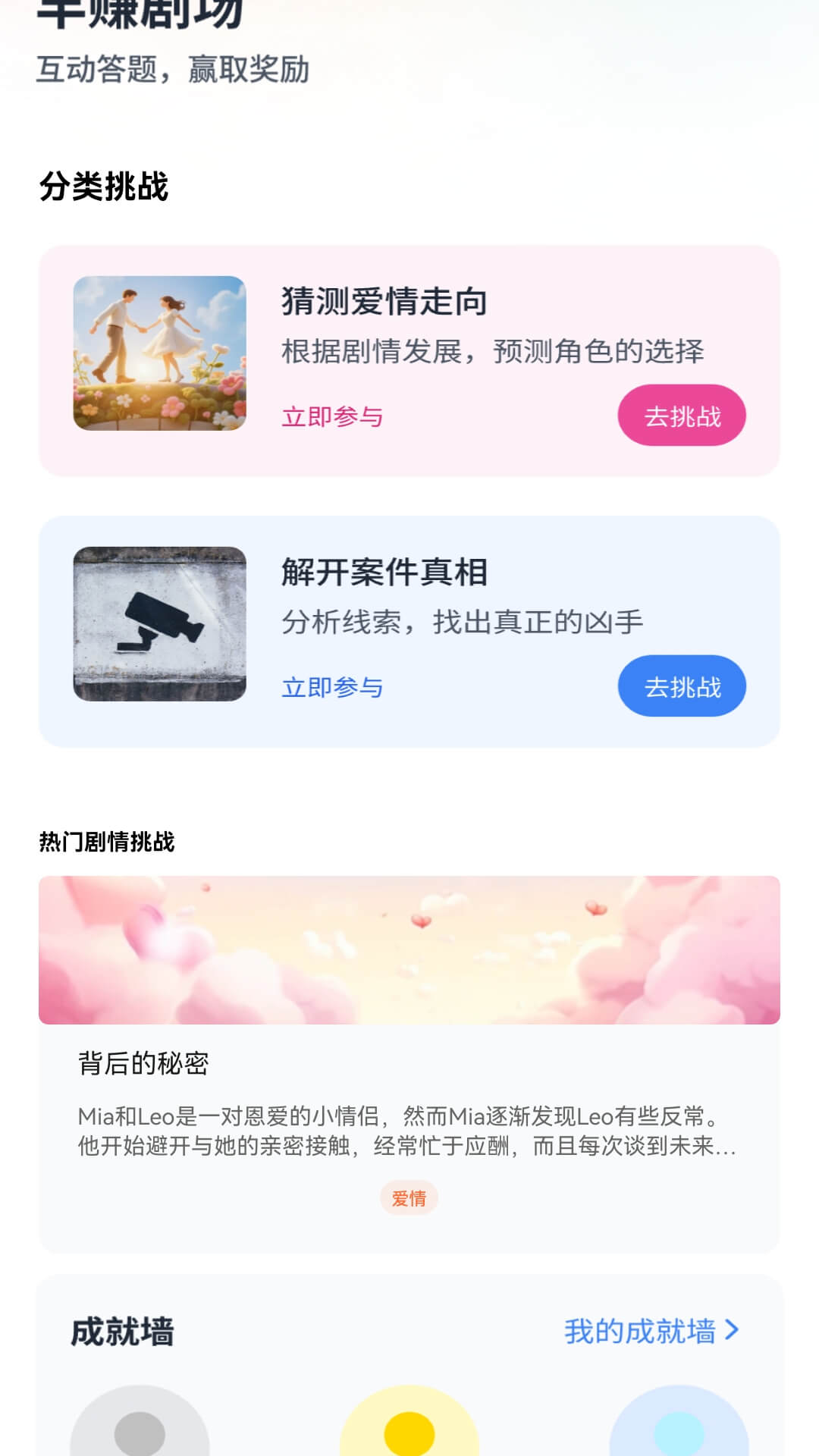This screenshot has width=819, height=1456.
Task: Tap the gray achievement badge circle
Action: (139, 1433)
